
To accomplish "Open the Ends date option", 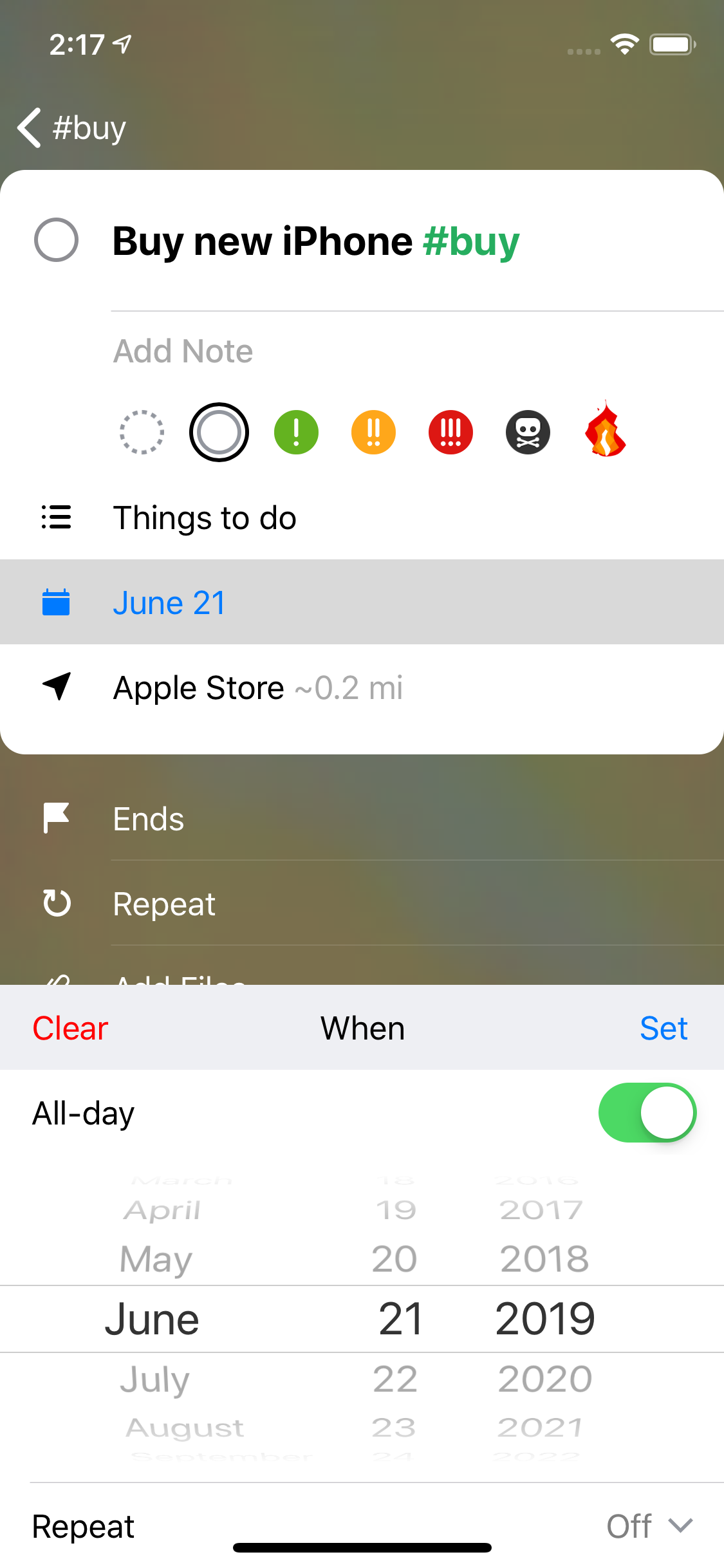I will click(148, 819).
